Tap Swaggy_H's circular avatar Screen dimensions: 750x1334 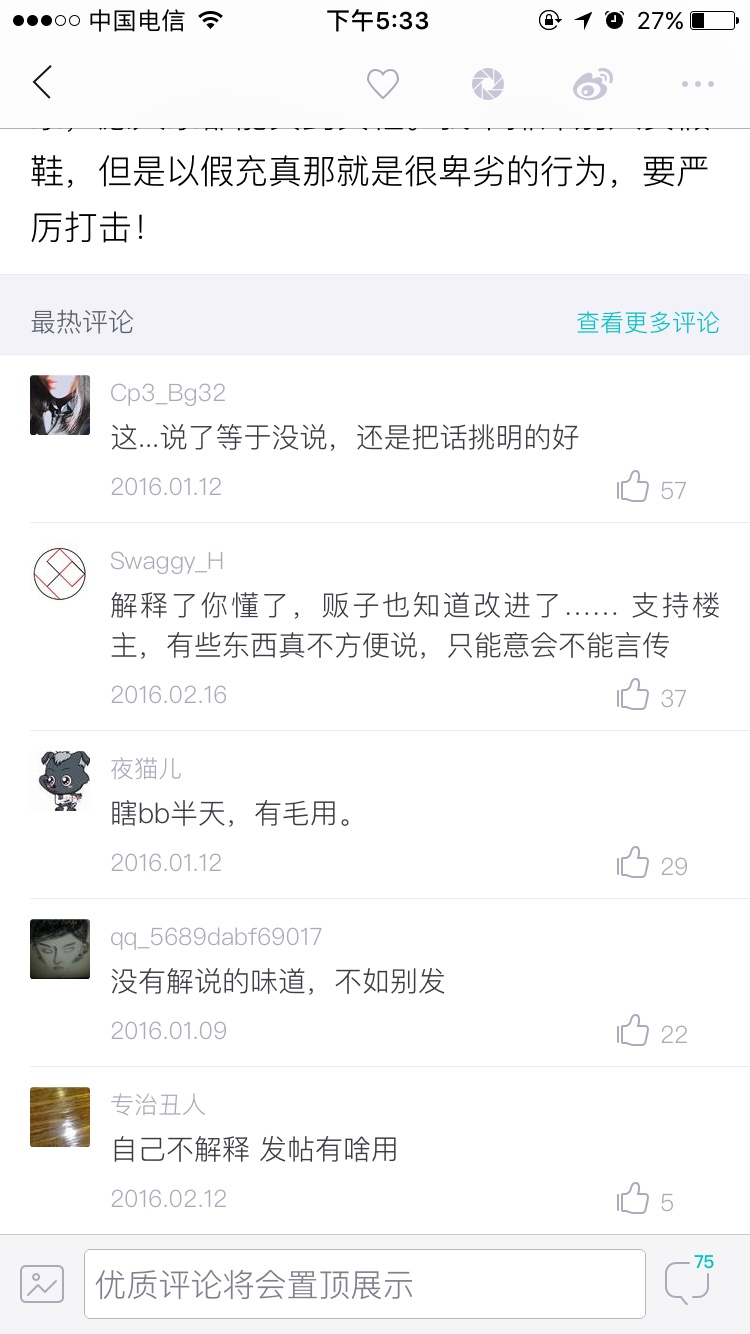click(x=59, y=573)
